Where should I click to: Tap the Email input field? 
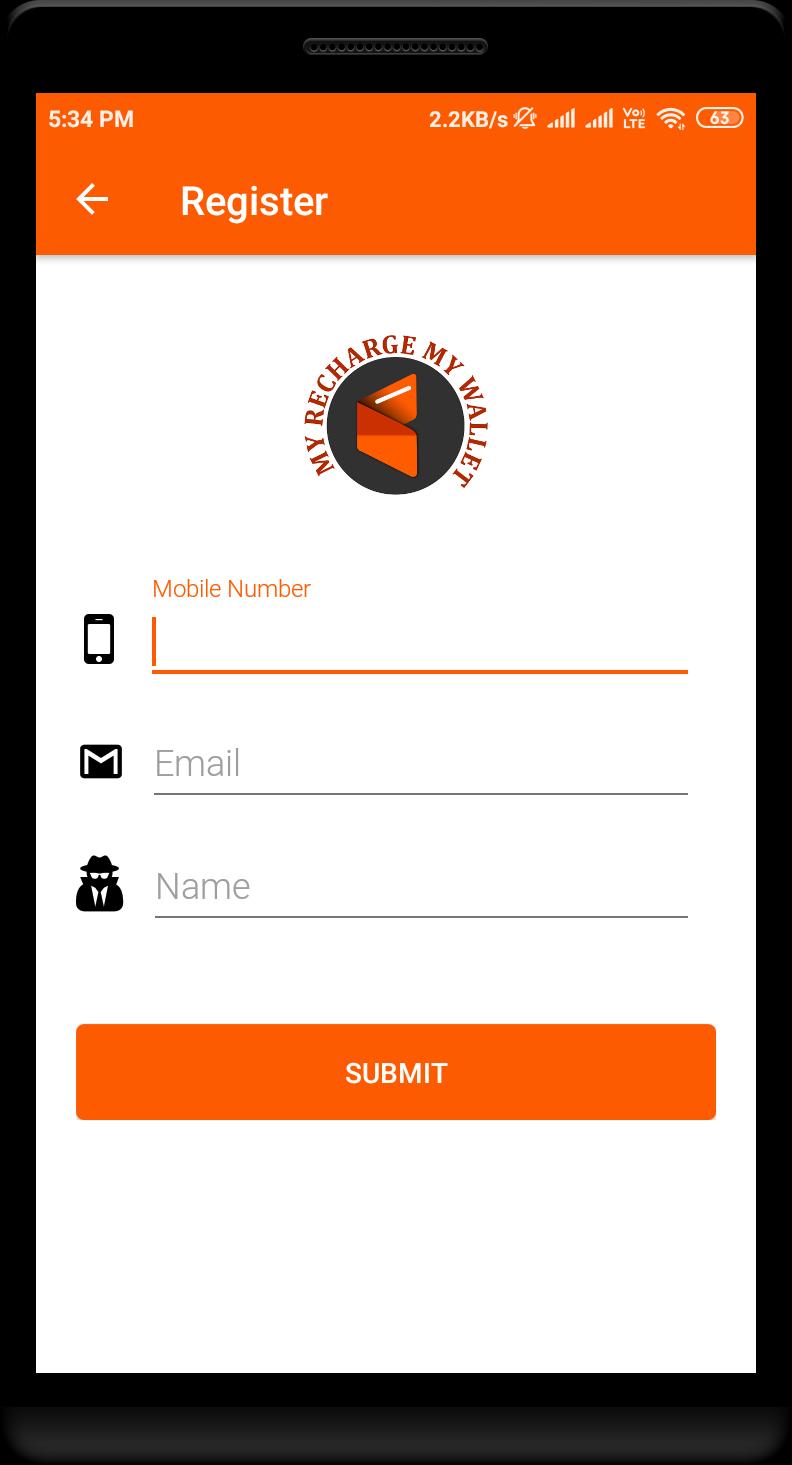coord(420,764)
